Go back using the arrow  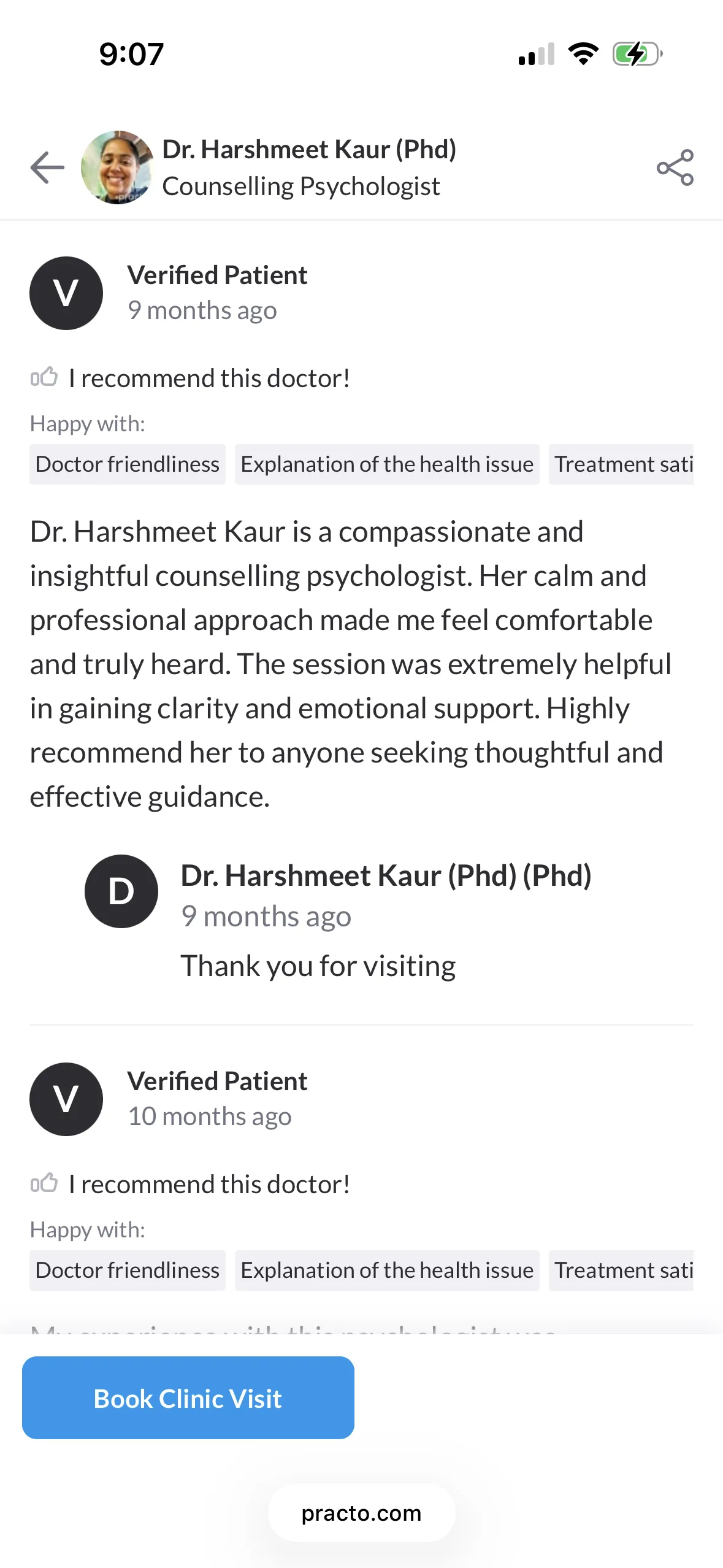coord(47,167)
